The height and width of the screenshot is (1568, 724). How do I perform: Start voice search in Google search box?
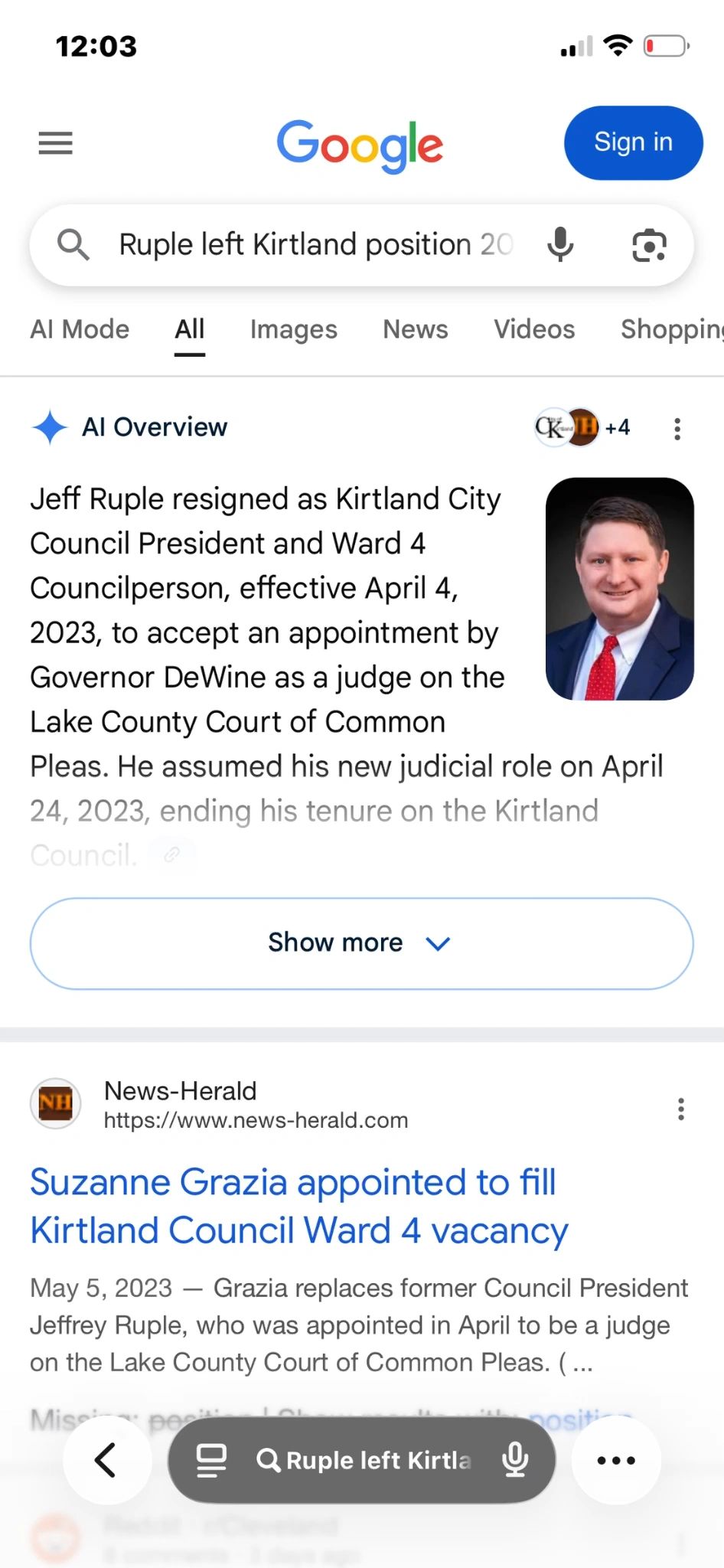coord(560,245)
